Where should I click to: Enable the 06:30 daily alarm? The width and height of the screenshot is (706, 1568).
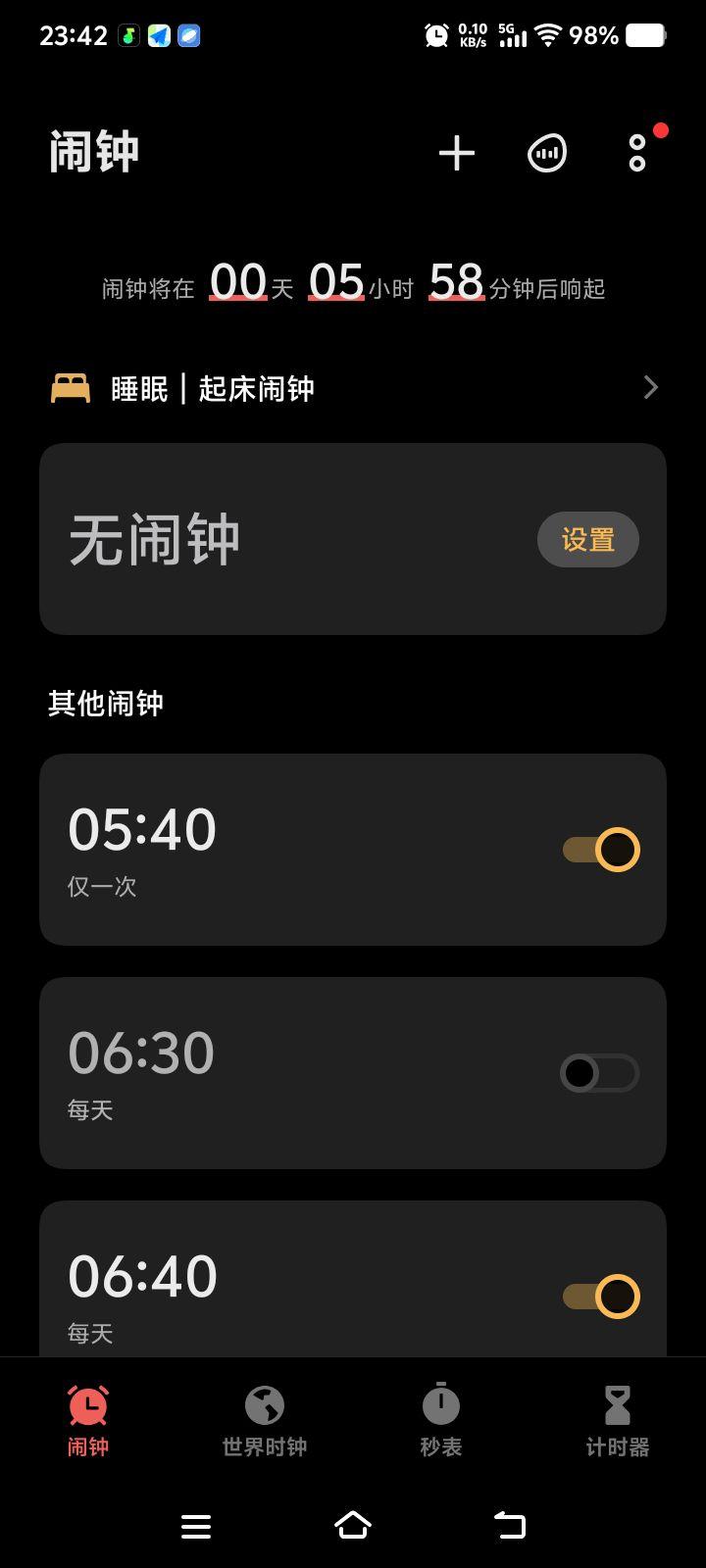600,1073
